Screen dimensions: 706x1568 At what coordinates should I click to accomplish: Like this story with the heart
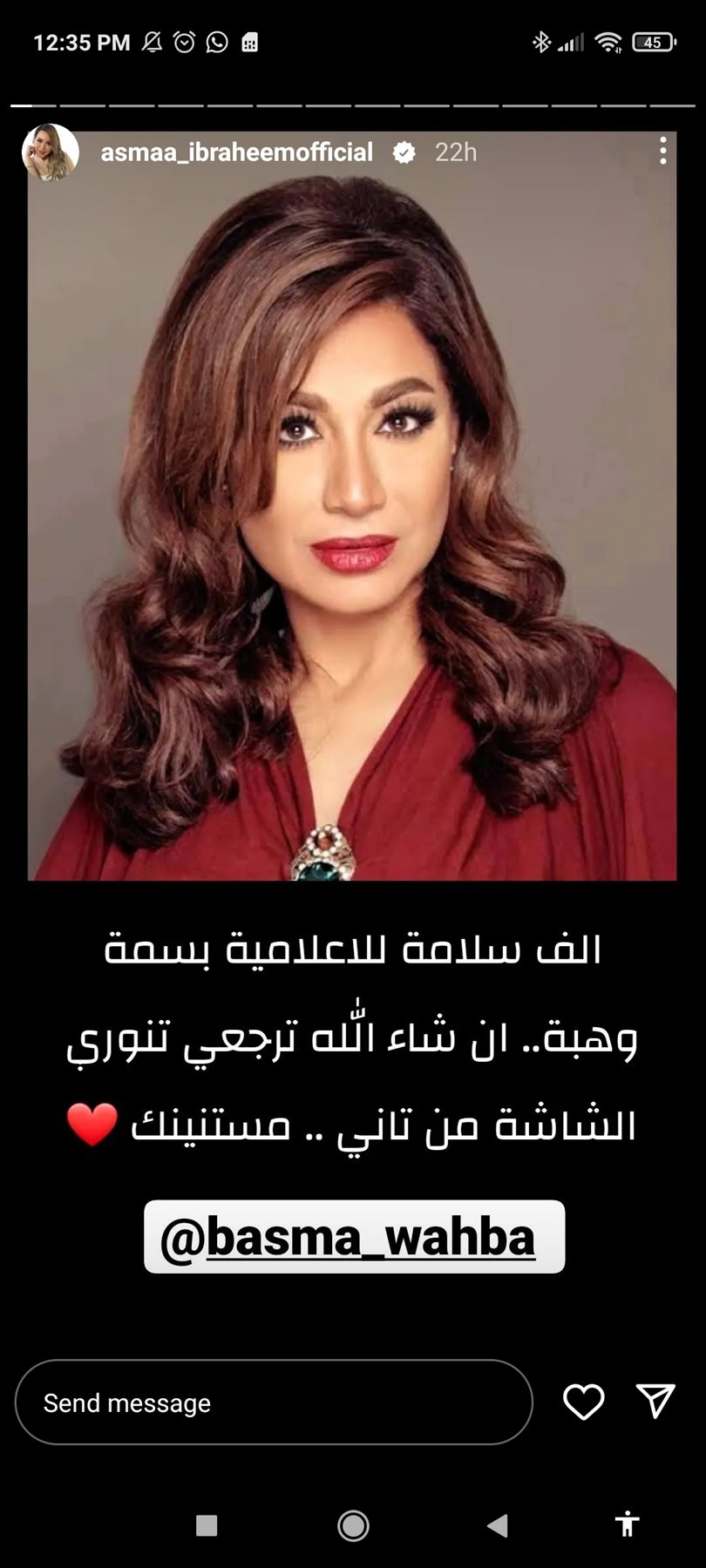[x=583, y=1402]
